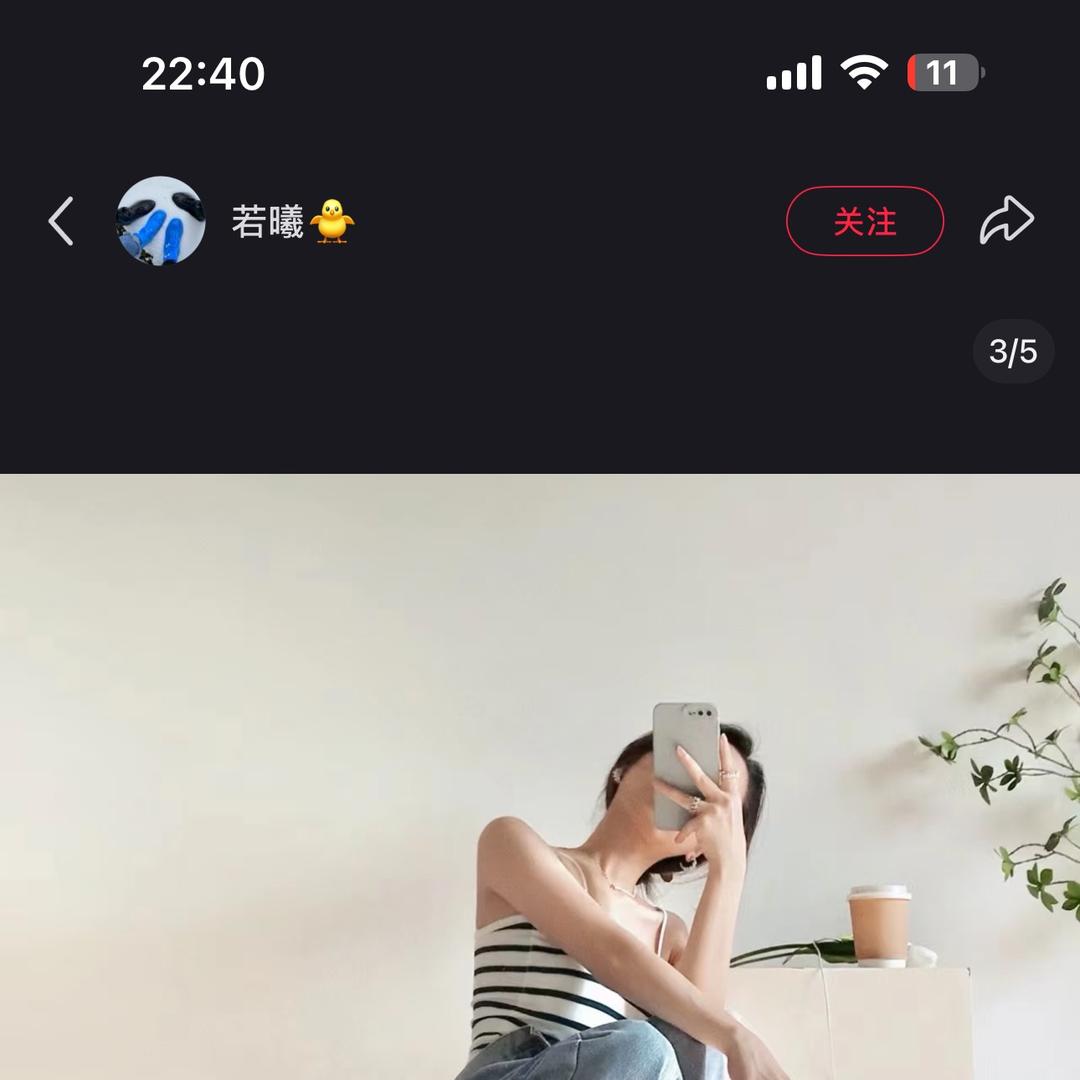Go back using the top-left arrow
Image resolution: width=1080 pixels, height=1080 pixels.
[x=61, y=221]
